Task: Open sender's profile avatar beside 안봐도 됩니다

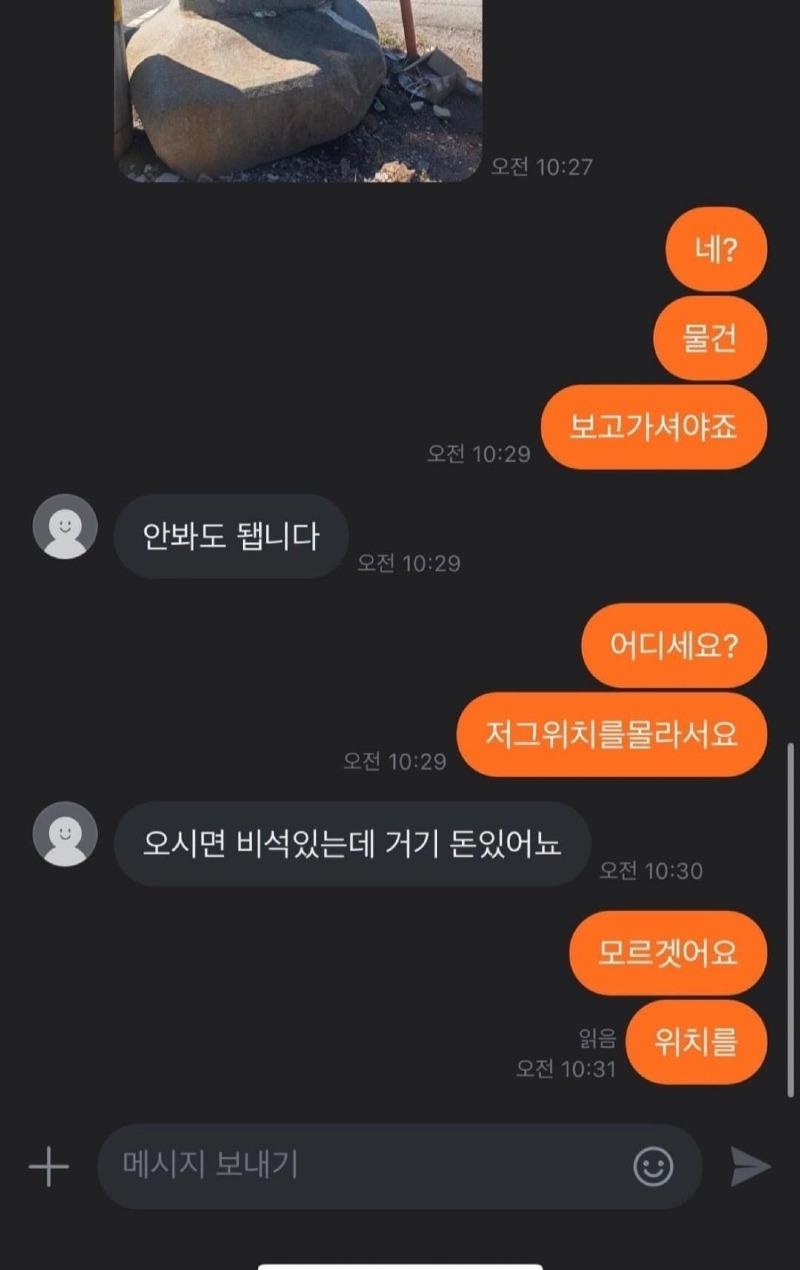Action: point(65,527)
